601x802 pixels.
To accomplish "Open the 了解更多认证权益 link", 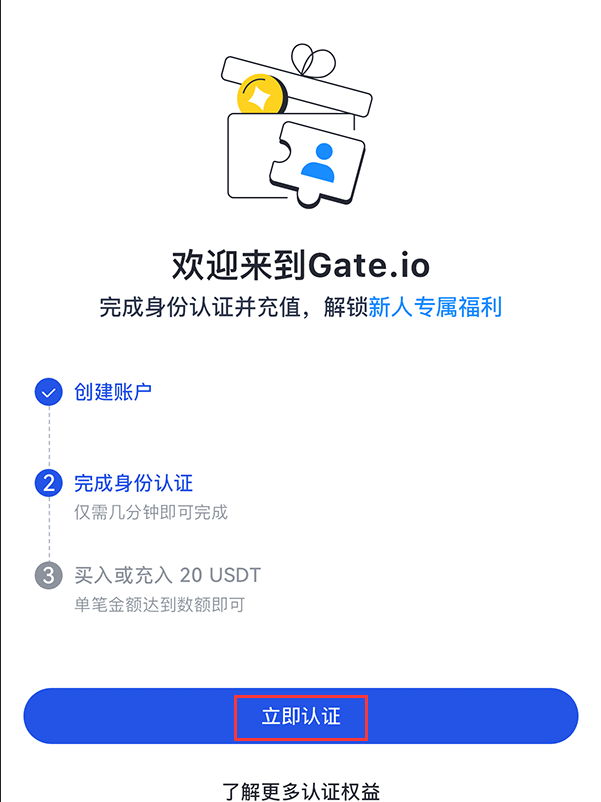I will point(301,790).
